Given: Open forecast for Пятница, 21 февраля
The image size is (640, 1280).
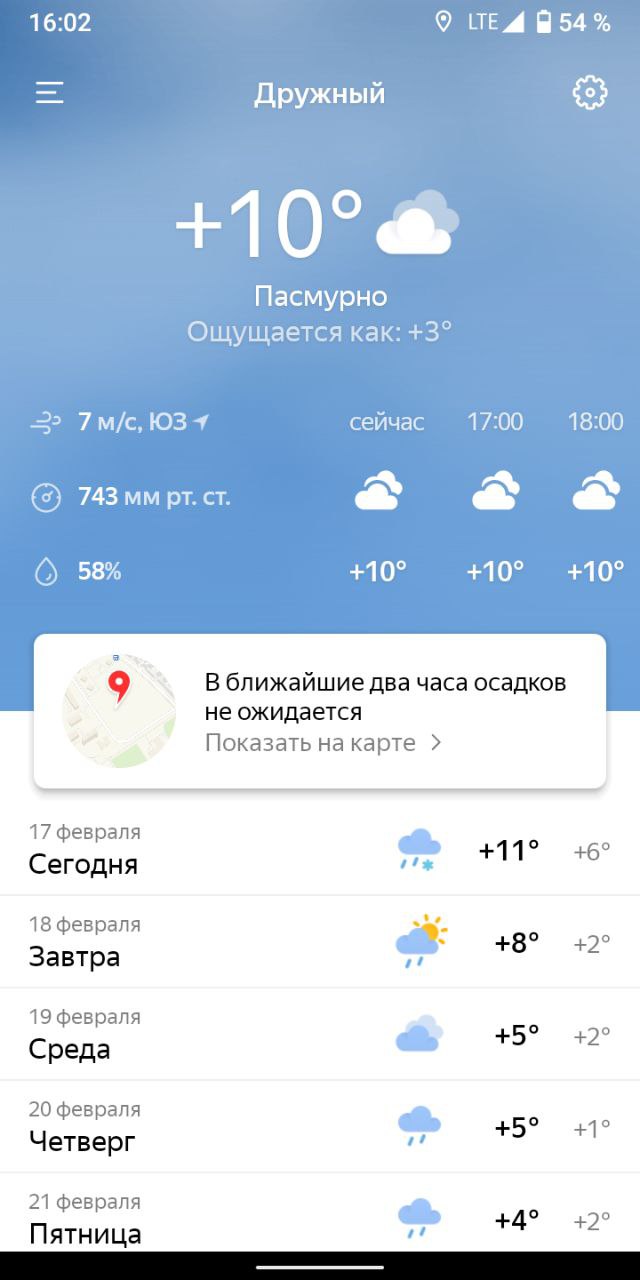Looking at the screenshot, I should click(x=320, y=1213).
